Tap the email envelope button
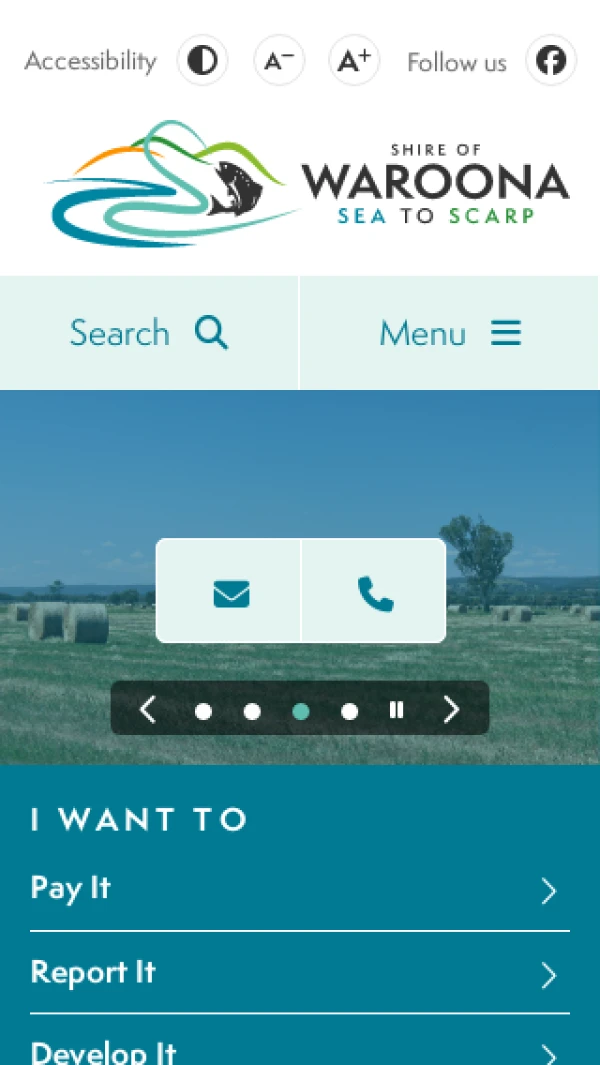This screenshot has height=1065, width=600. (230, 592)
